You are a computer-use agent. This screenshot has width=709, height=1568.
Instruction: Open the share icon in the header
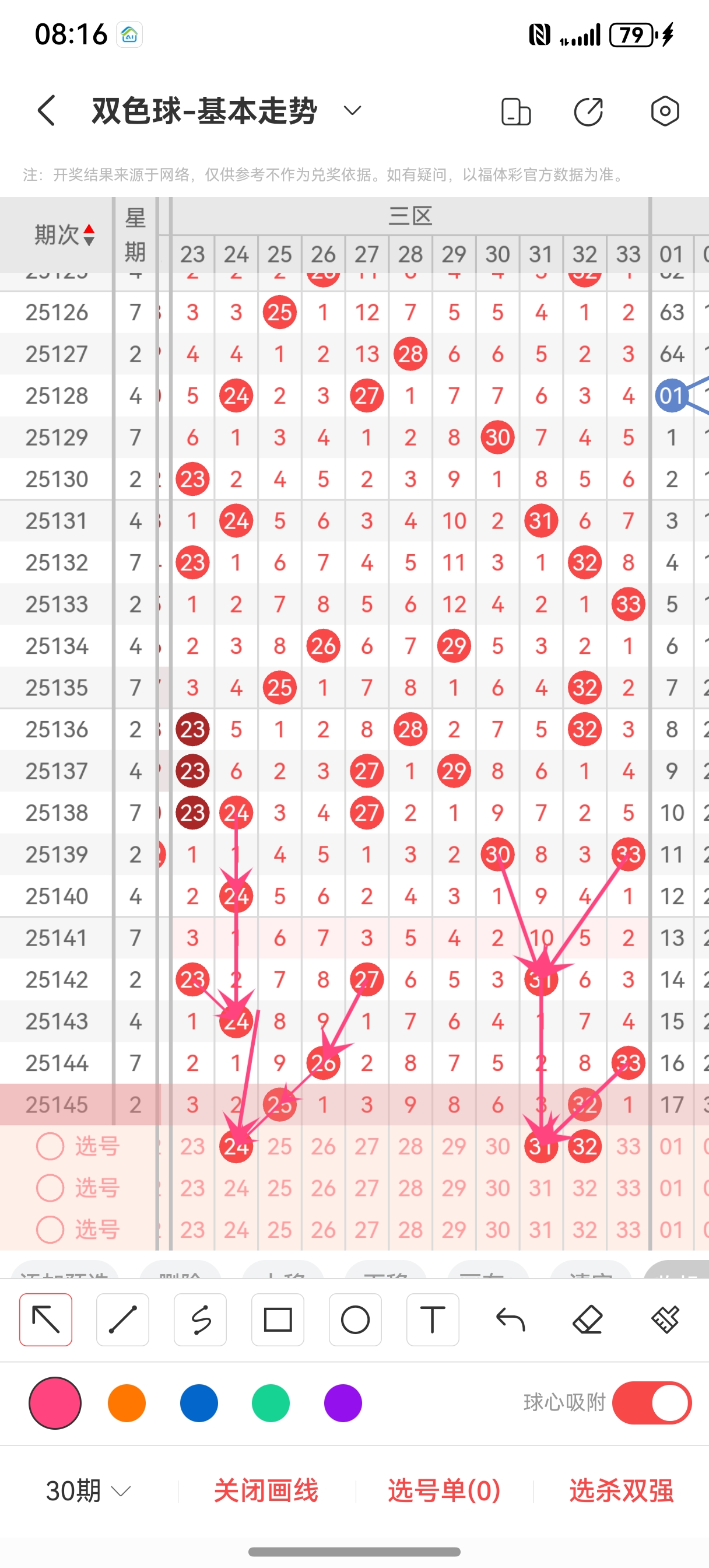(x=588, y=111)
